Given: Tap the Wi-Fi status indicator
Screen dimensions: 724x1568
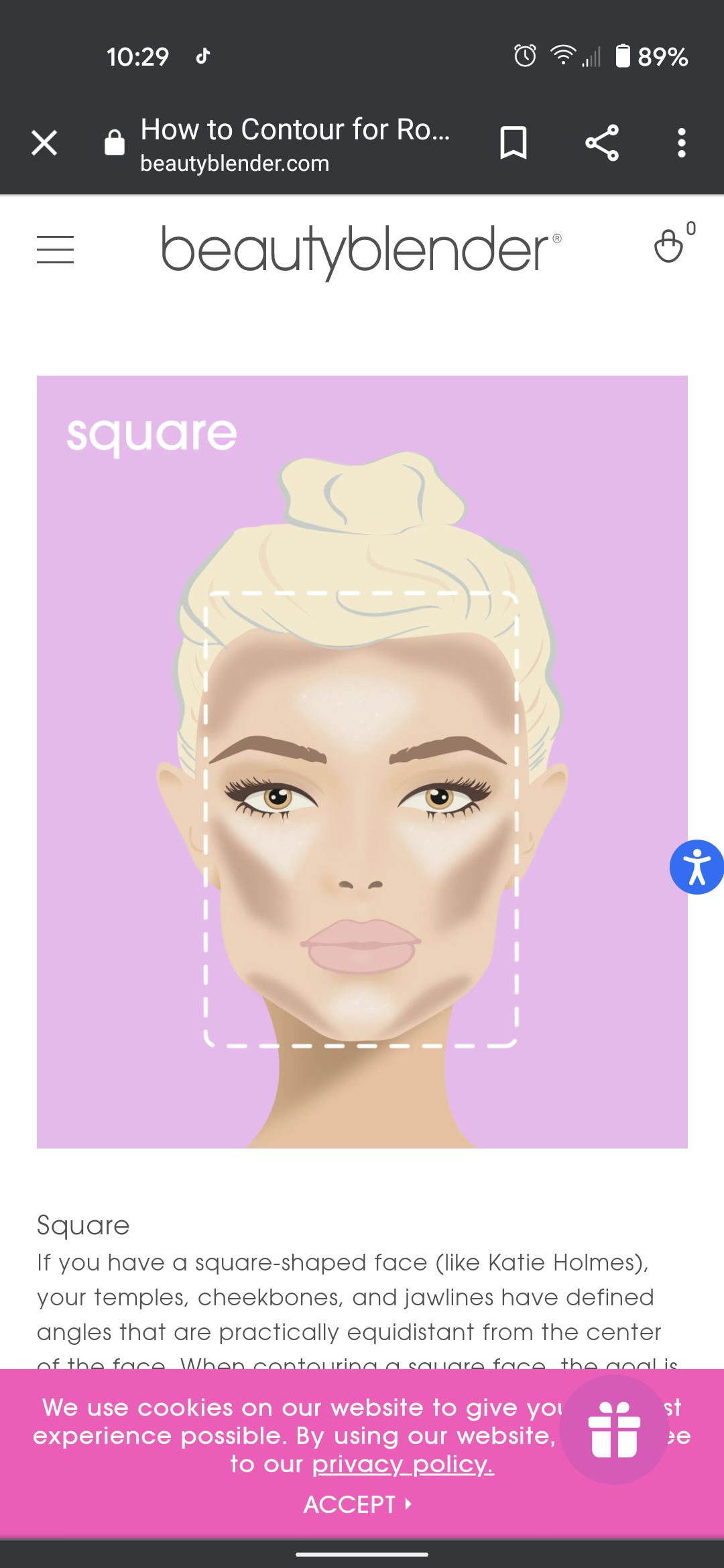Looking at the screenshot, I should tap(563, 57).
